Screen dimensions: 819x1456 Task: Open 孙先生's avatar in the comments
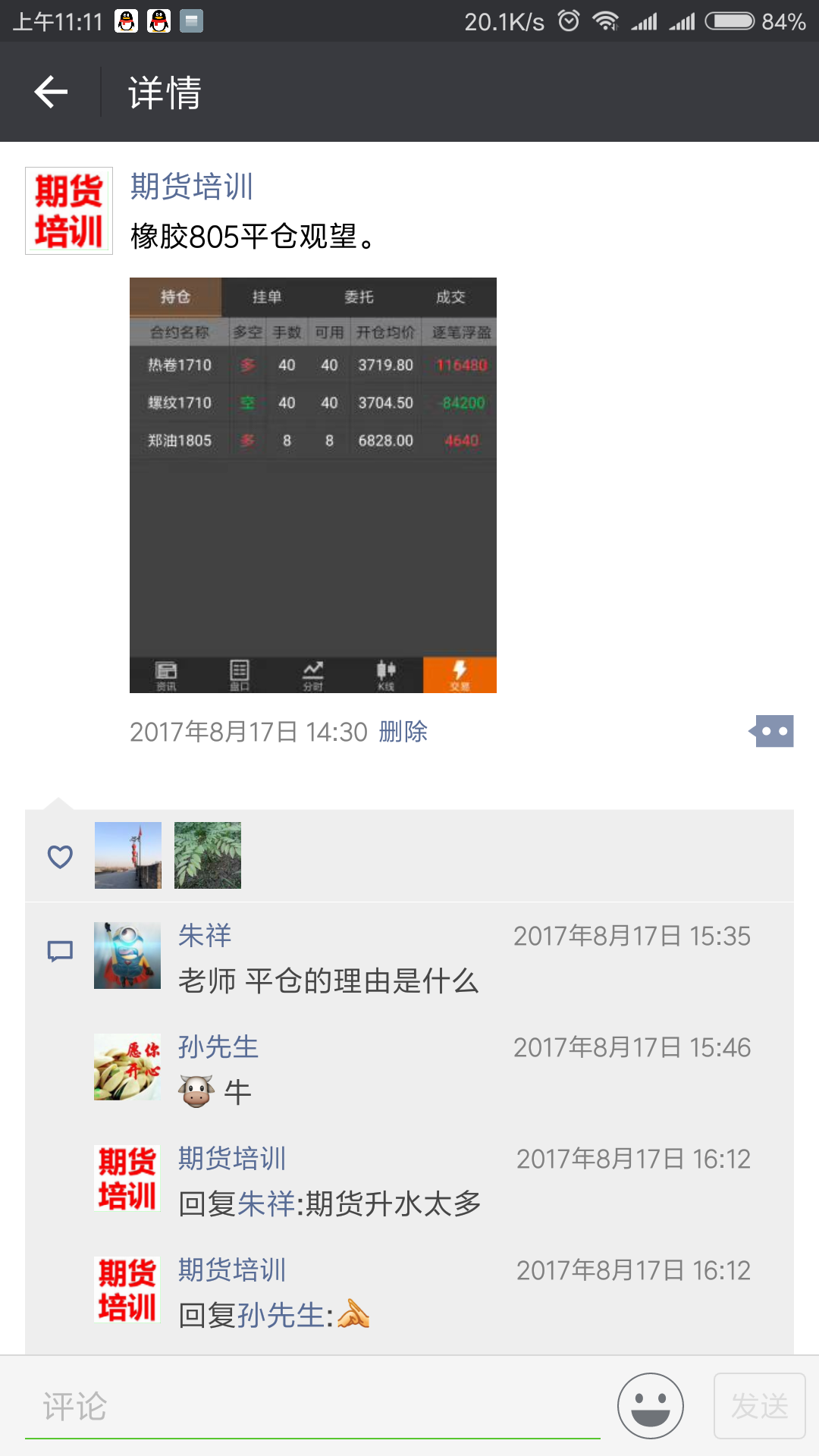click(127, 1067)
